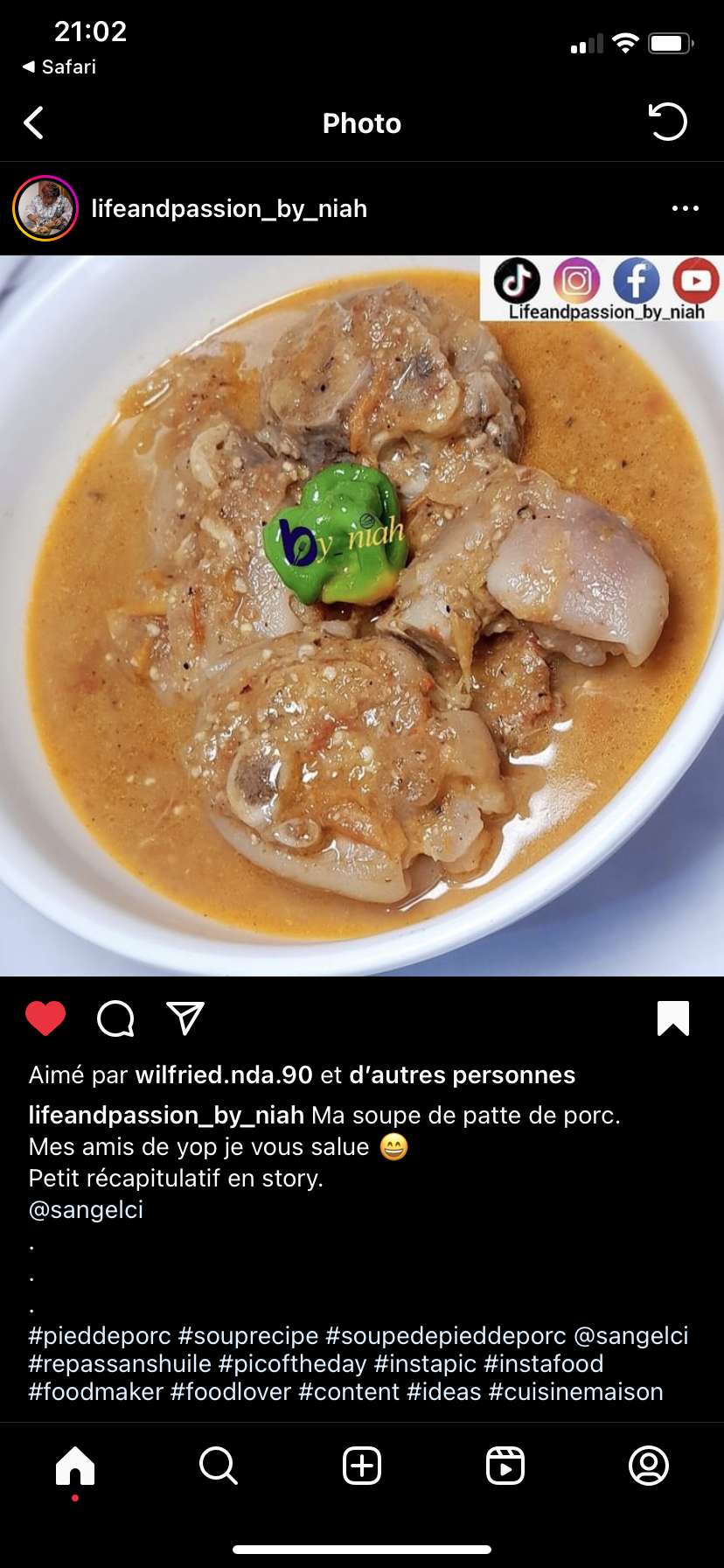
Task: Tap the refresh icon in top bar
Action: [668, 122]
